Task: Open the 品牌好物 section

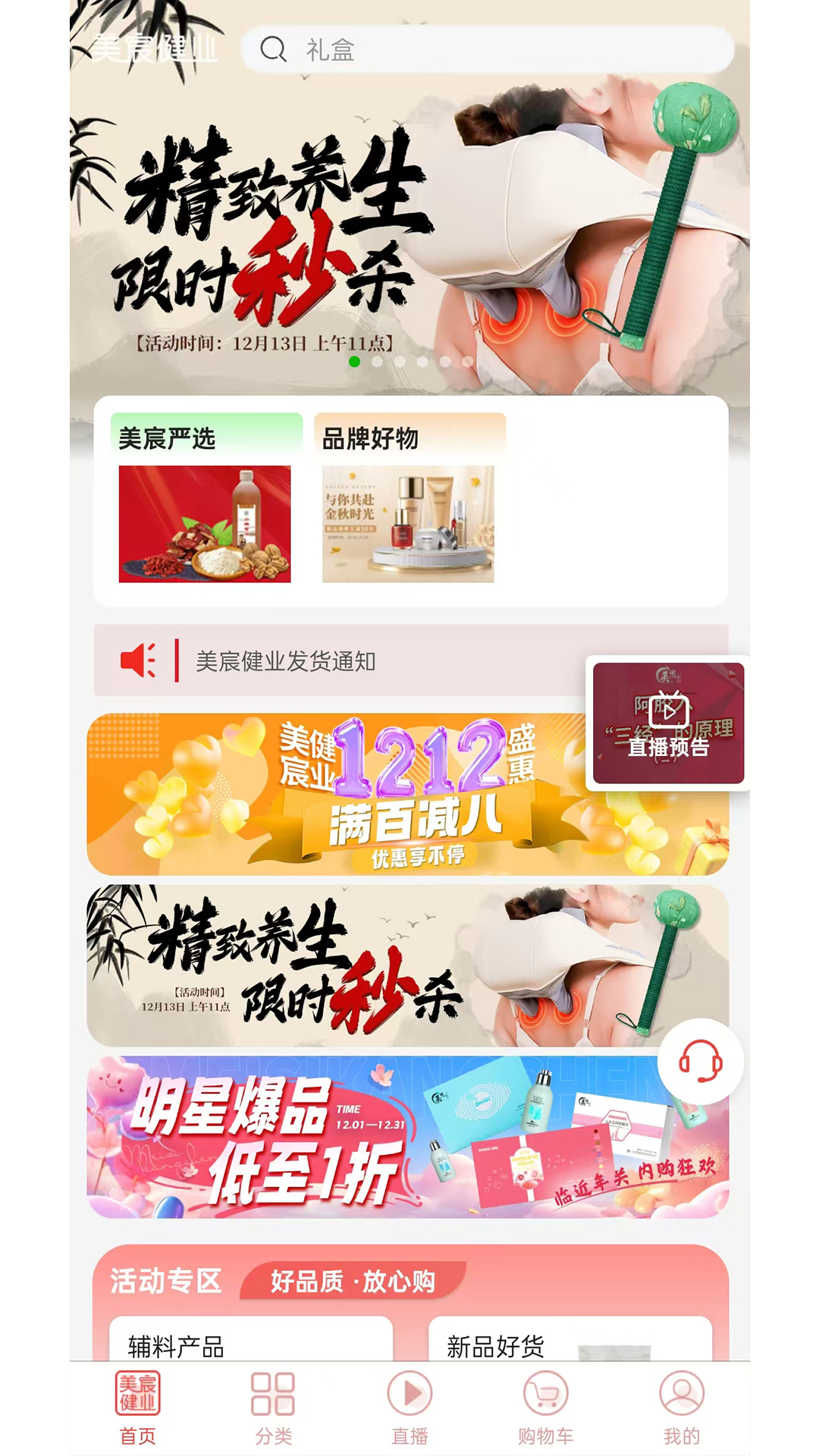Action: click(408, 500)
